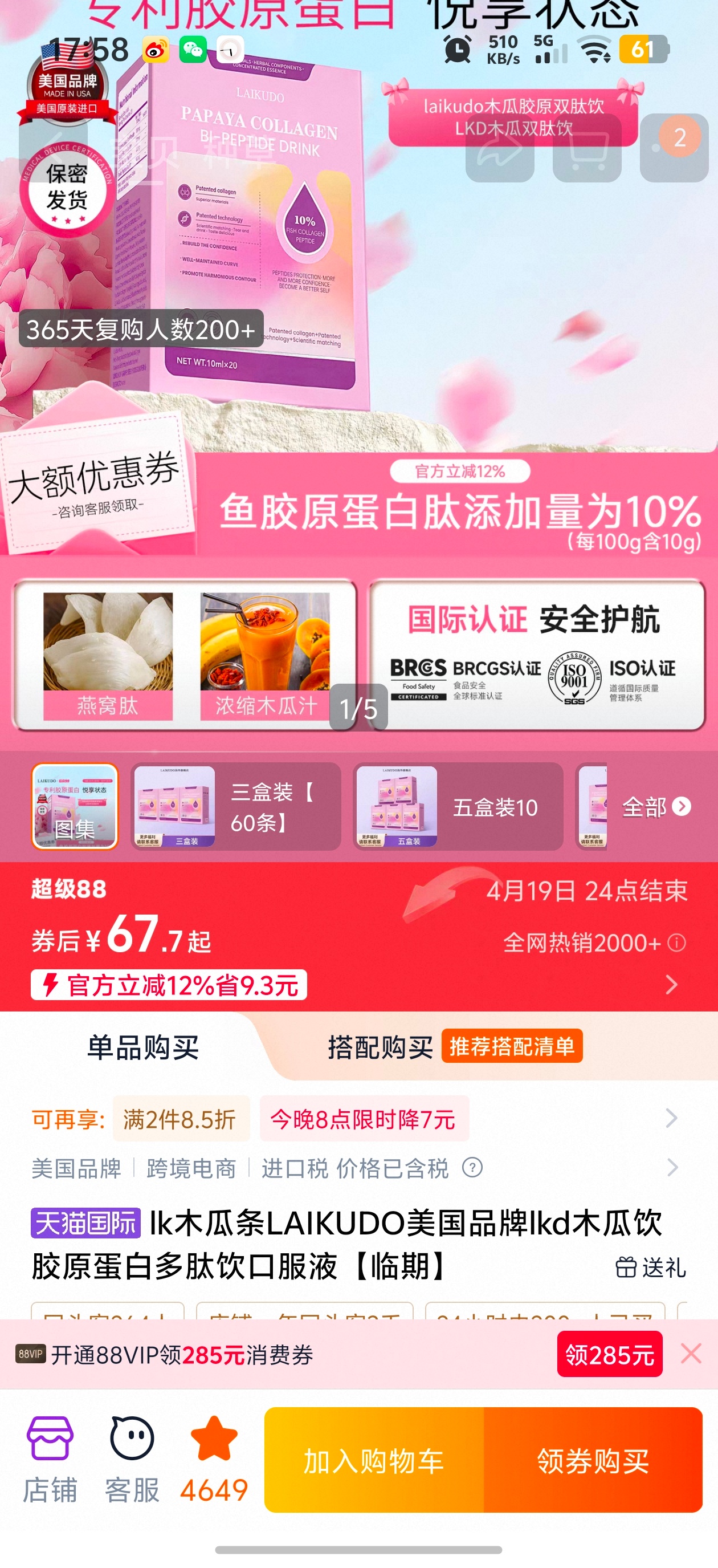Open the 官方立减12%省9.3元 discount details
This screenshot has width=718, height=1568.
pos(169,985)
